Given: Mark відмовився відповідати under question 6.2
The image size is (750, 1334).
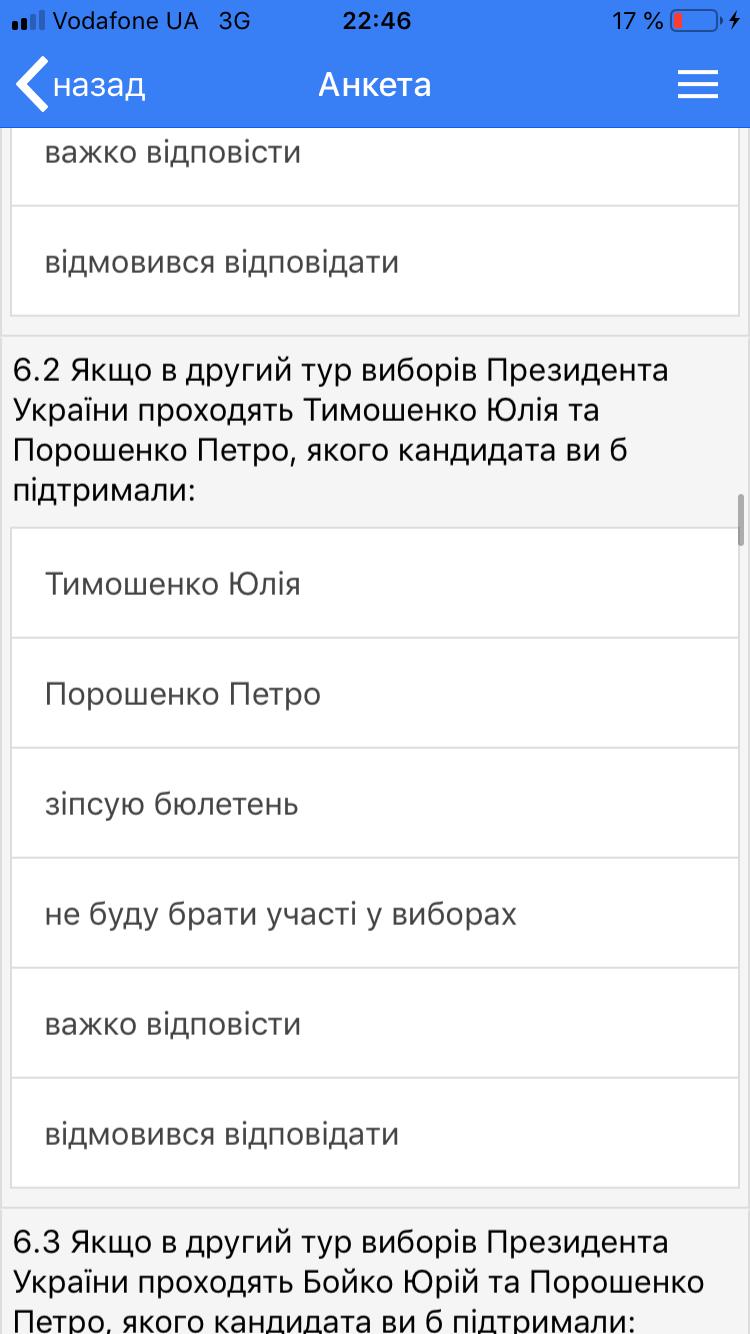Looking at the screenshot, I should (374, 1134).
